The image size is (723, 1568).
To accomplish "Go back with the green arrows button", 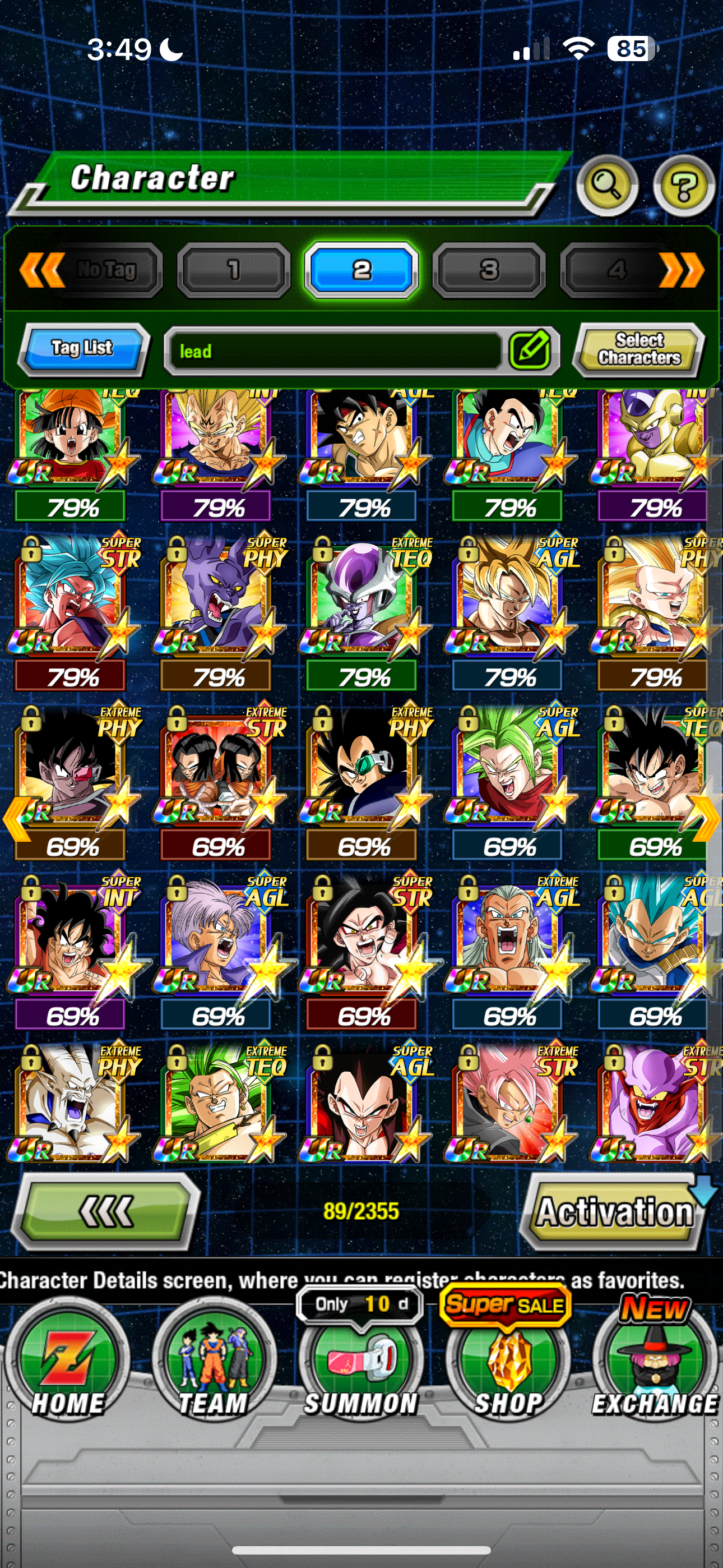I will (x=106, y=1211).
